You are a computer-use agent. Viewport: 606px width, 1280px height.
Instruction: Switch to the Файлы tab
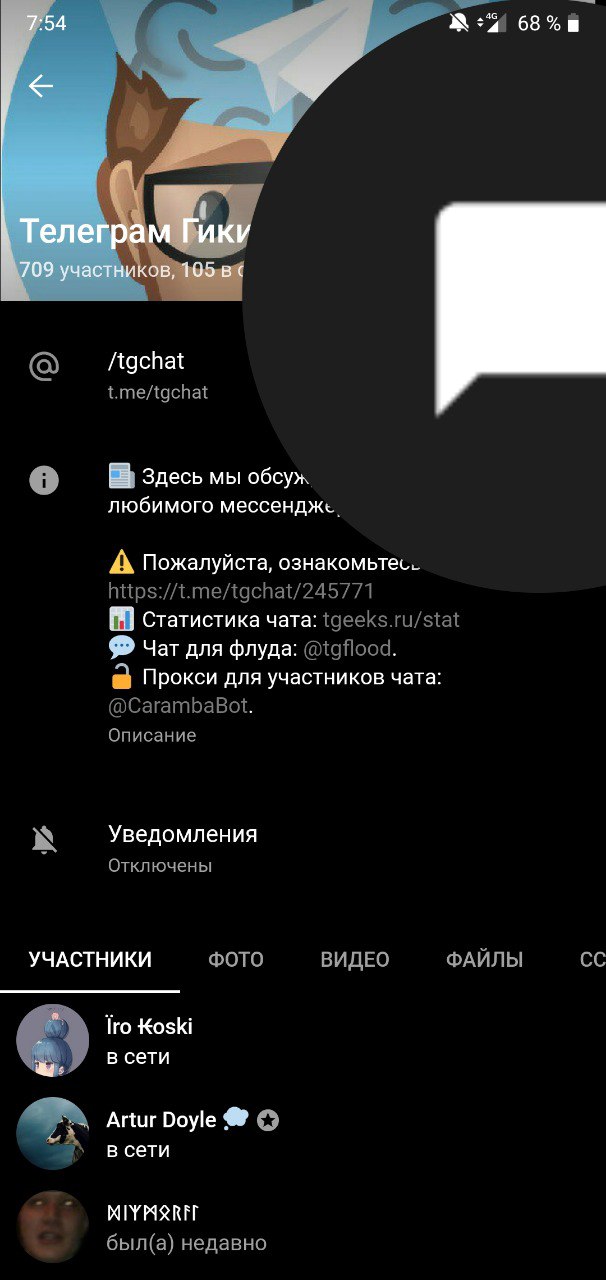point(484,960)
